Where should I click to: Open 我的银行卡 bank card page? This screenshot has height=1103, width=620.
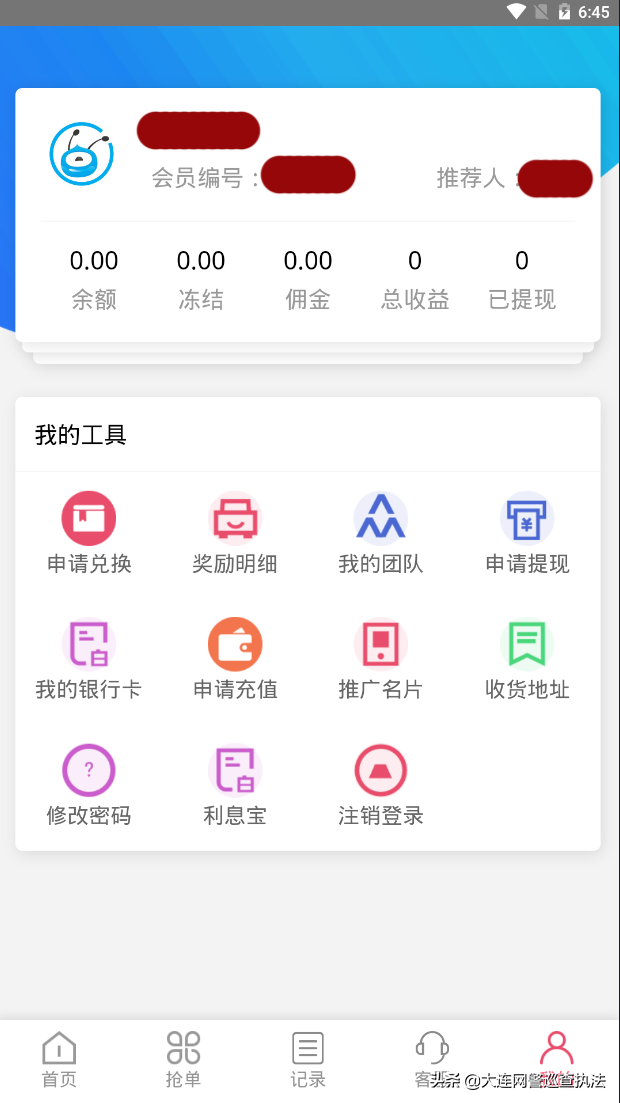point(89,659)
